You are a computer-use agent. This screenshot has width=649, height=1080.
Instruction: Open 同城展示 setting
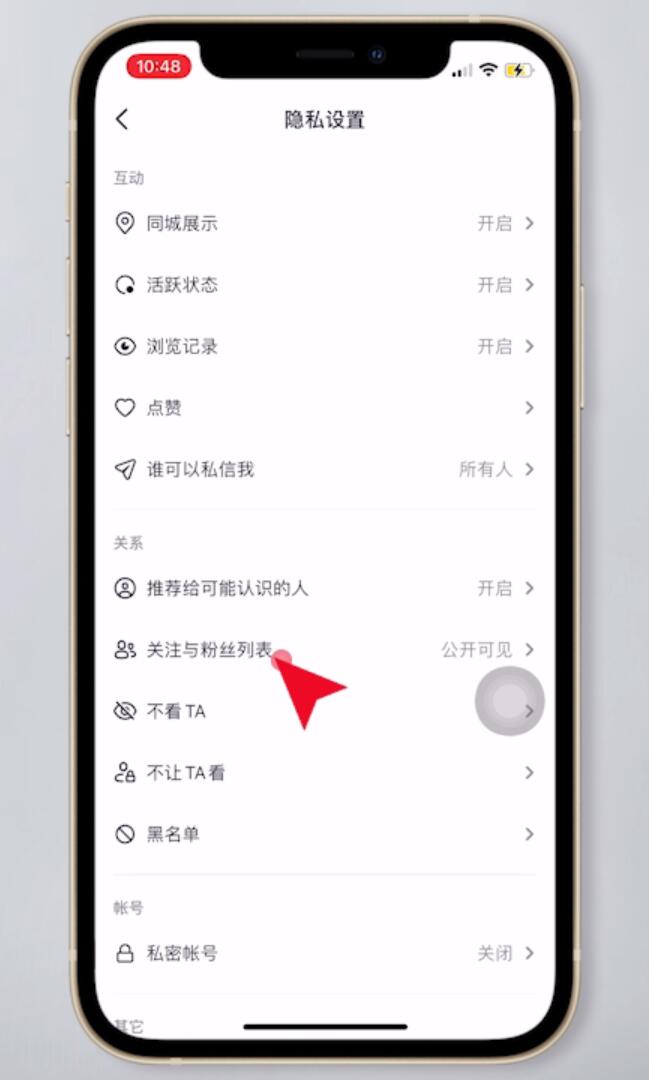[x=324, y=223]
